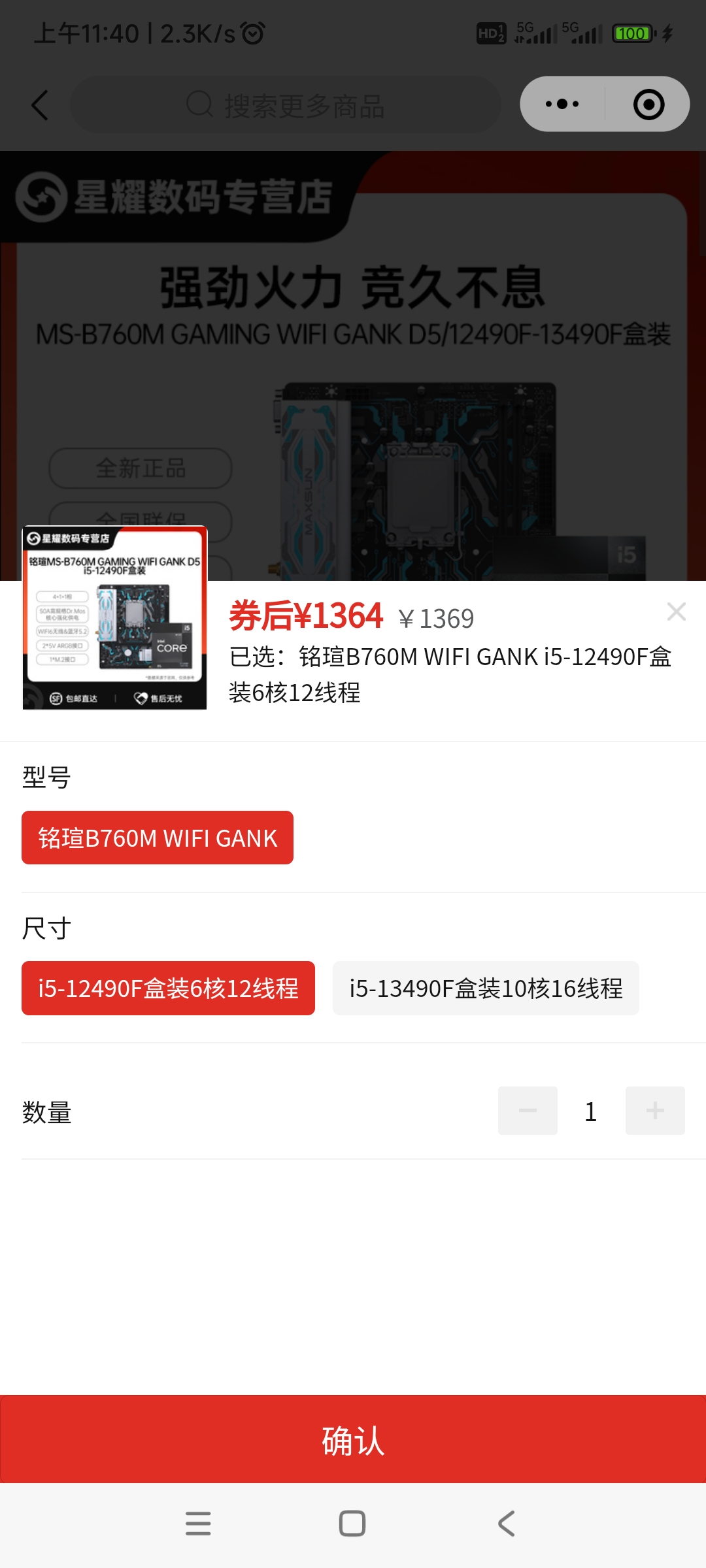Choose the i5-12490F盒装6核12线程 option
Screen dimensions: 706x1568
tap(168, 988)
